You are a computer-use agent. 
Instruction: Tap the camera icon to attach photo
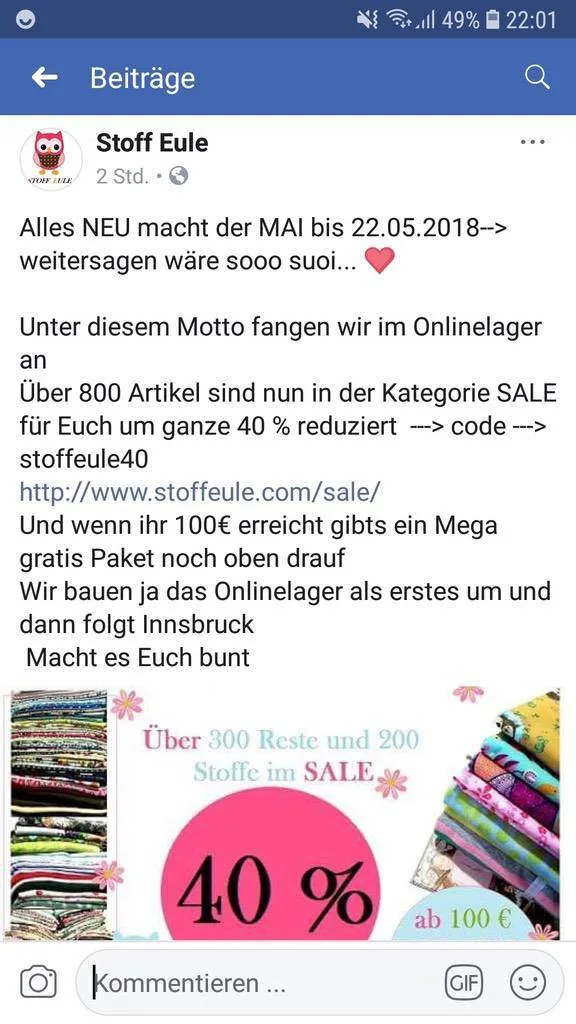click(38, 983)
